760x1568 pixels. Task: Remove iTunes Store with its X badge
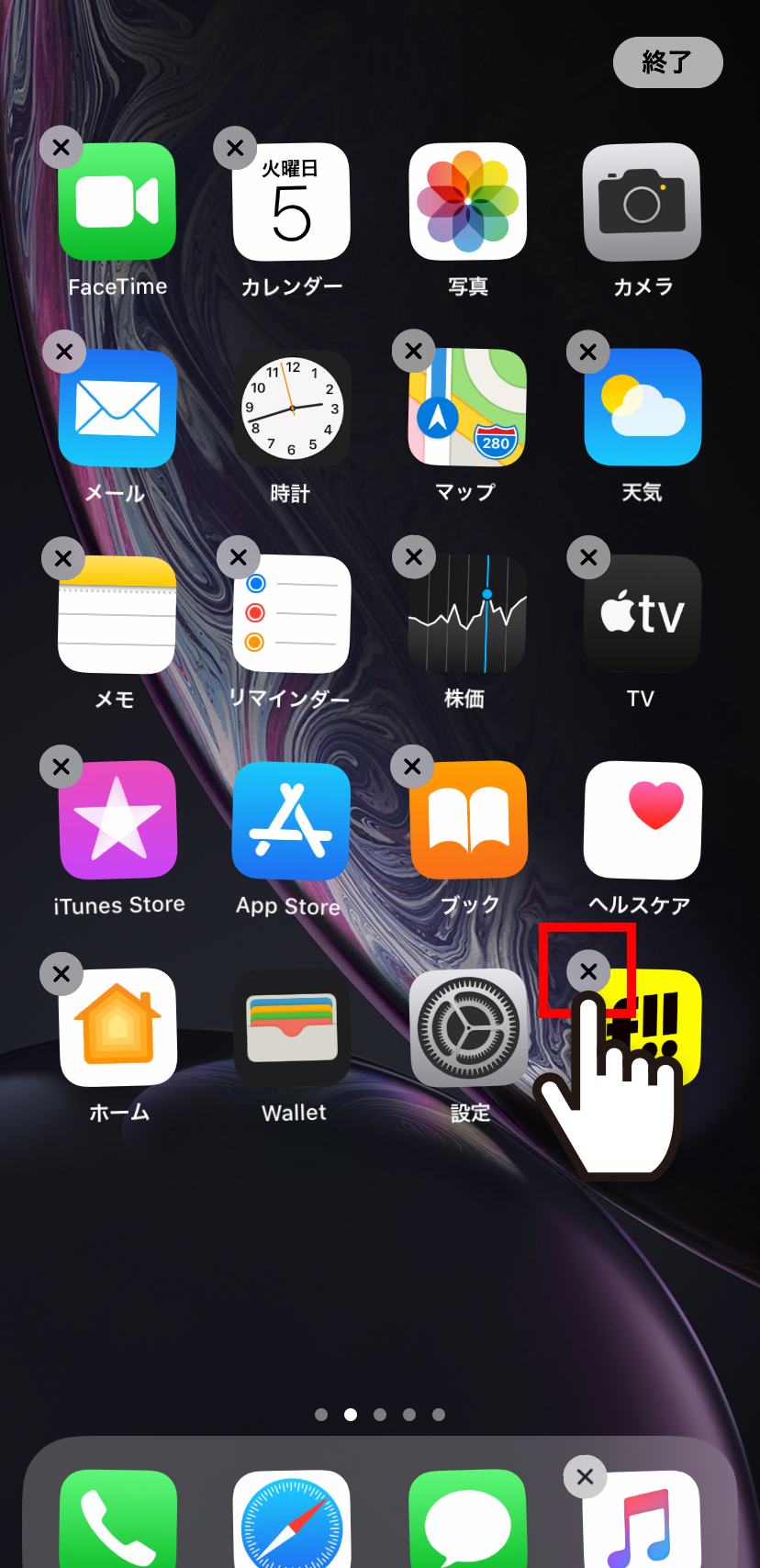pyautogui.click(x=61, y=767)
